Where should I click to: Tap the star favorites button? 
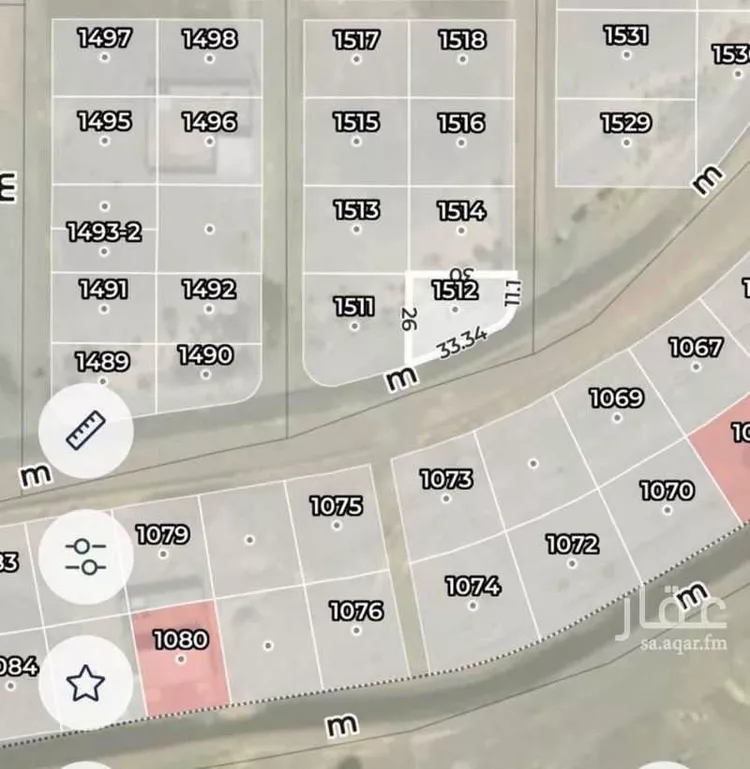86,684
